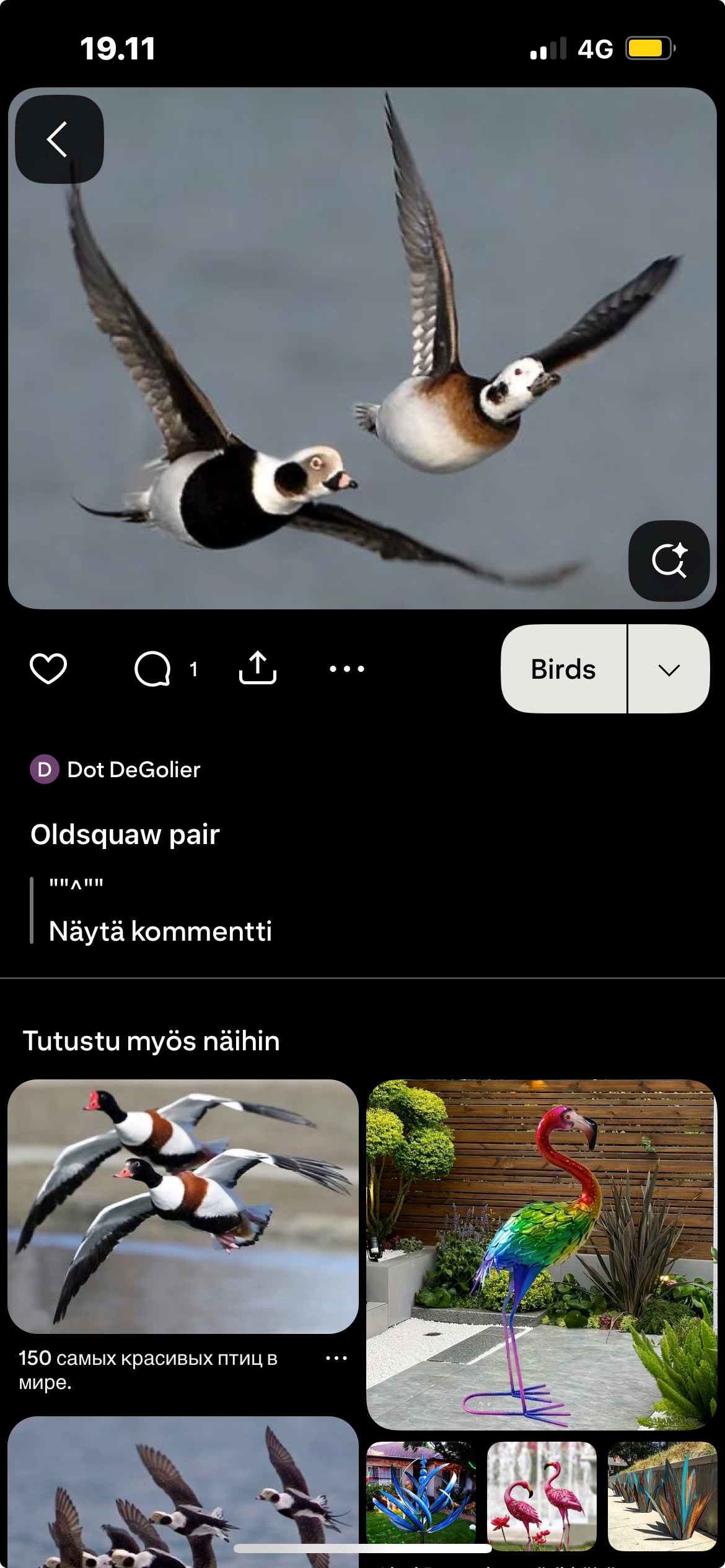The width and height of the screenshot is (725, 1568).
Task: Open the three-dot options under the pin
Action: click(x=347, y=669)
